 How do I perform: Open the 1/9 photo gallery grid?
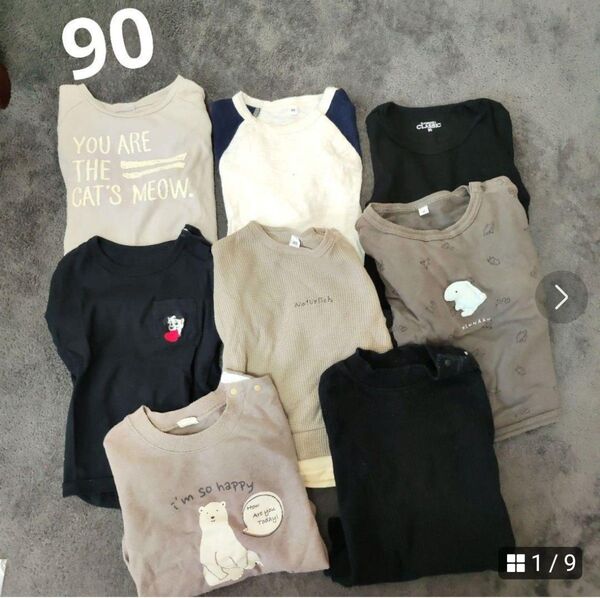click(541, 562)
